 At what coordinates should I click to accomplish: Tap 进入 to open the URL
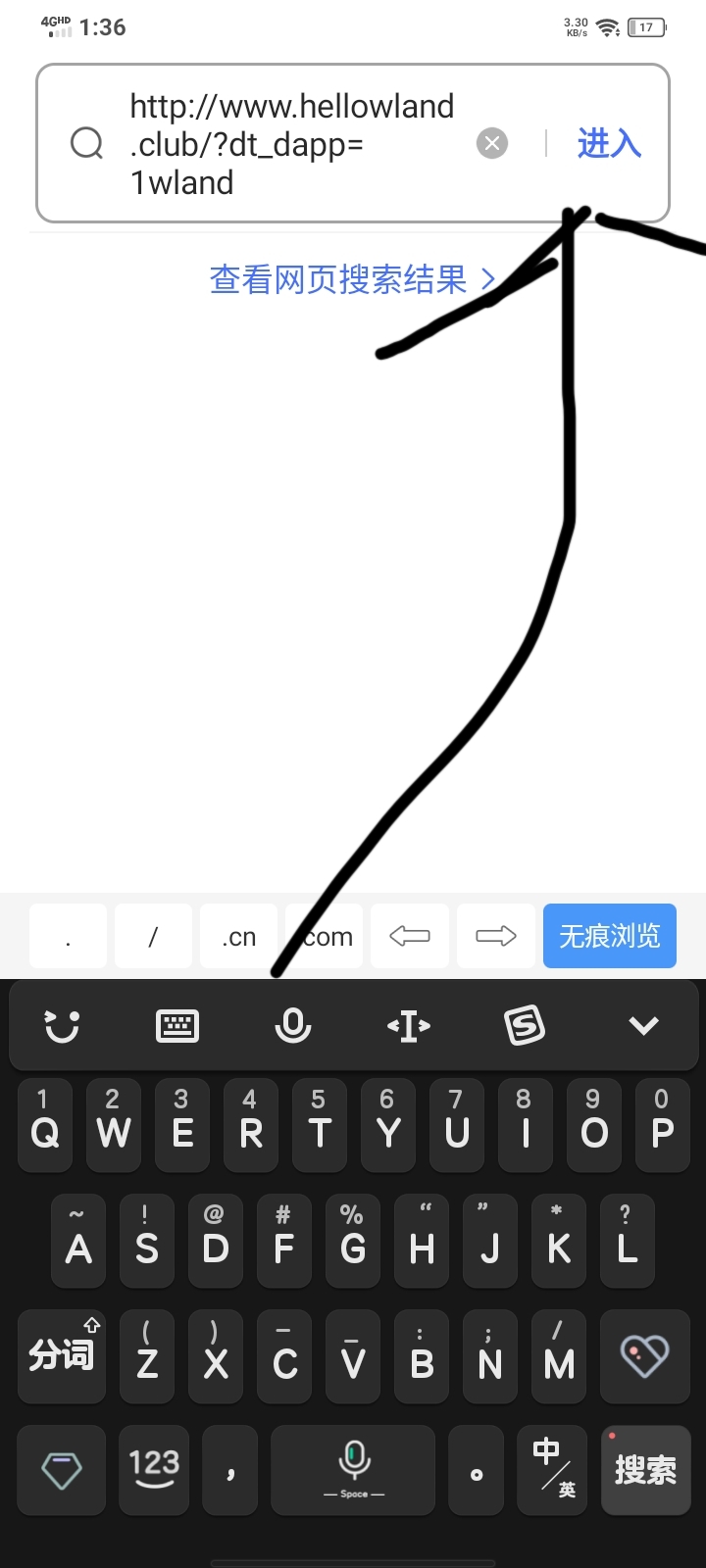click(609, 144)
